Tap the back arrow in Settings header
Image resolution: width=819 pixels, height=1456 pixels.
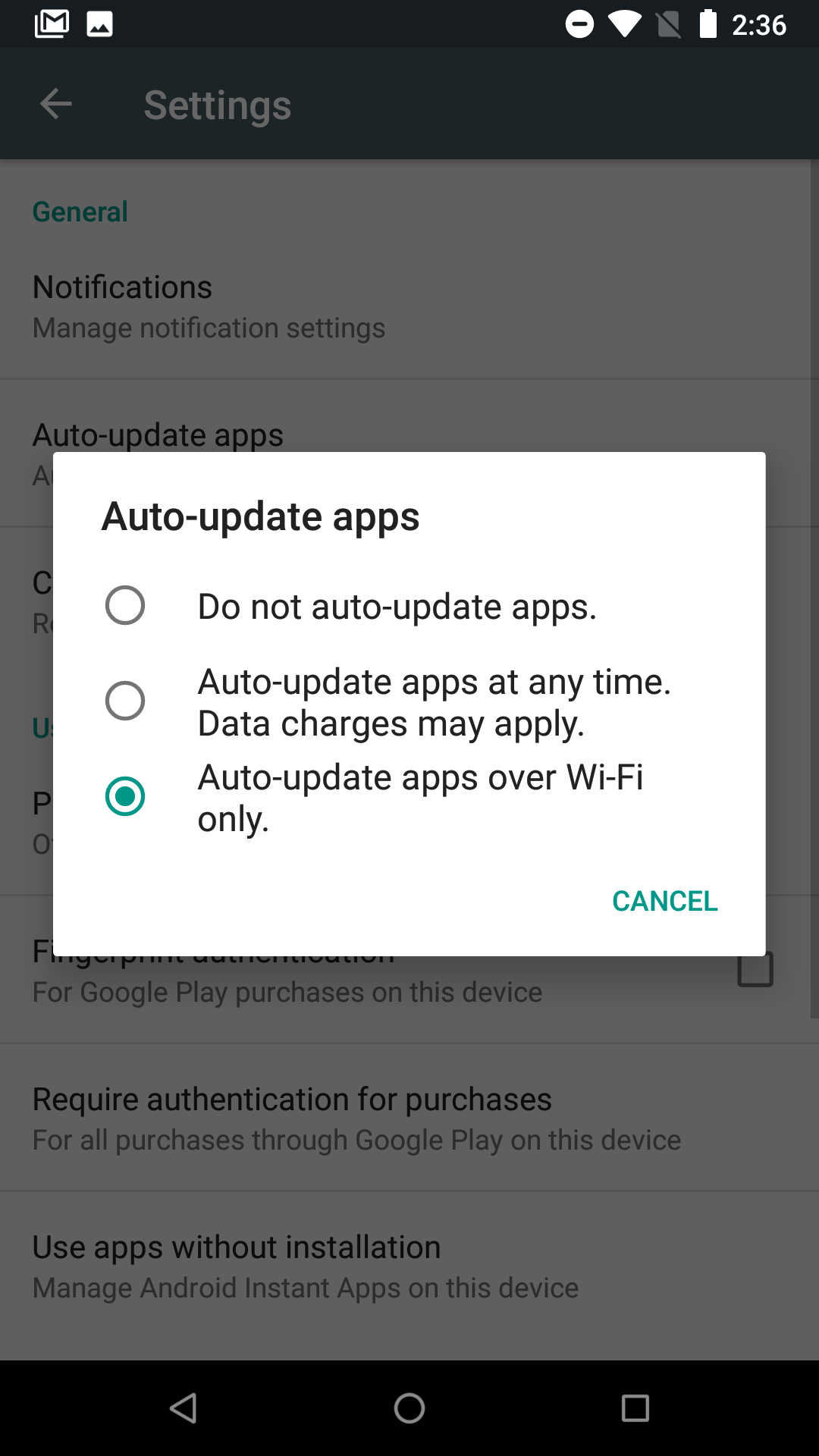point(55,103)
